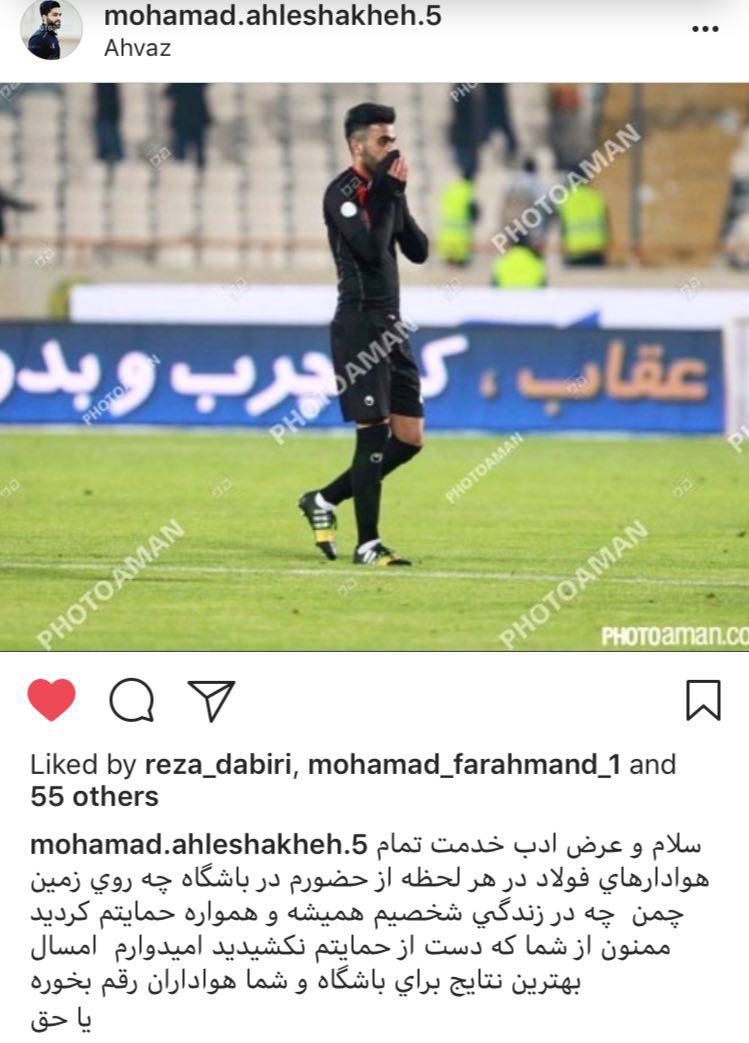This screenshot has height=1043, width=749.
Task: Open mohamad.ahleshakheh.5 profile from post header
Action: tap(272, 16)
